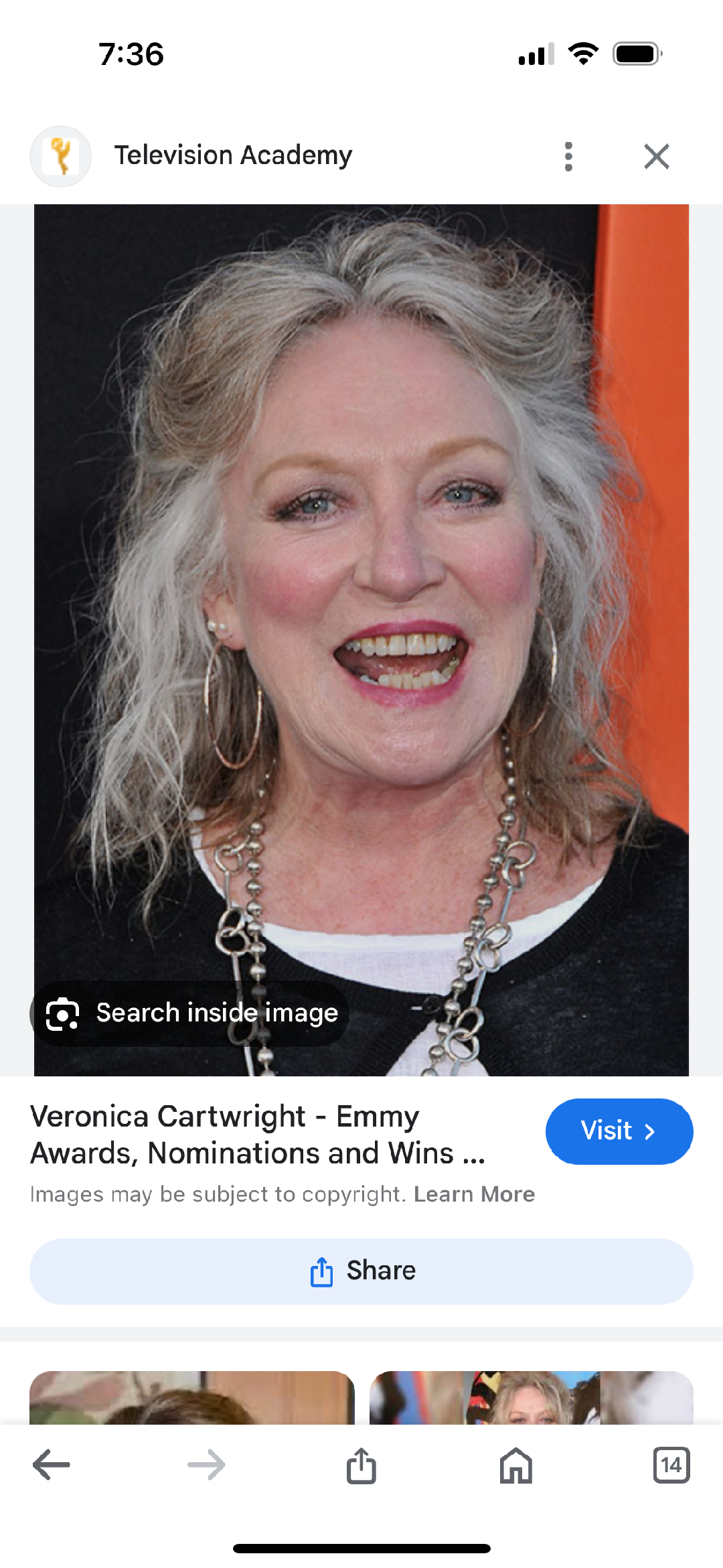This screenshot has height=1568, width=723.
Task: Go to the browser home page
Action: coord(516,1466)
